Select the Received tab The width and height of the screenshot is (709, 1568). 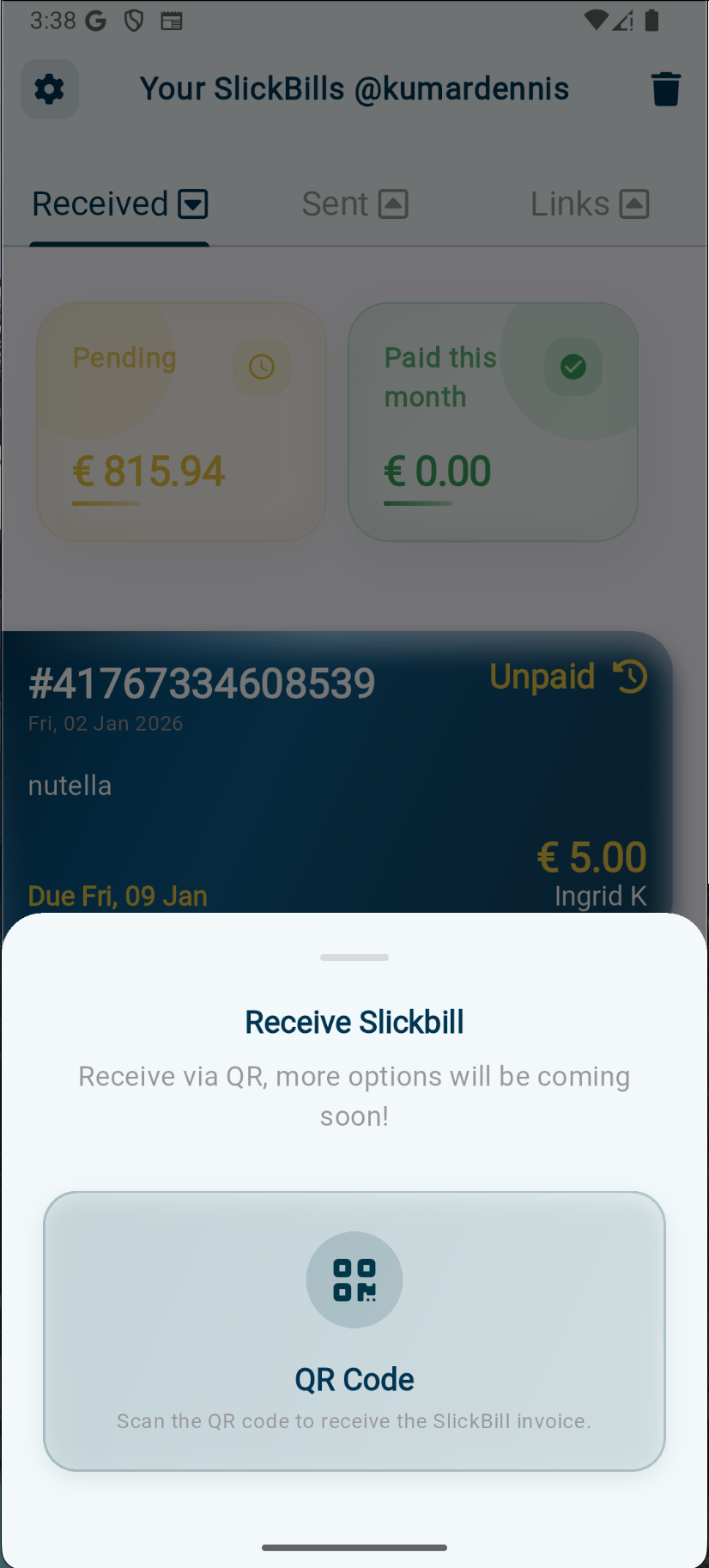tap(119, 204)
